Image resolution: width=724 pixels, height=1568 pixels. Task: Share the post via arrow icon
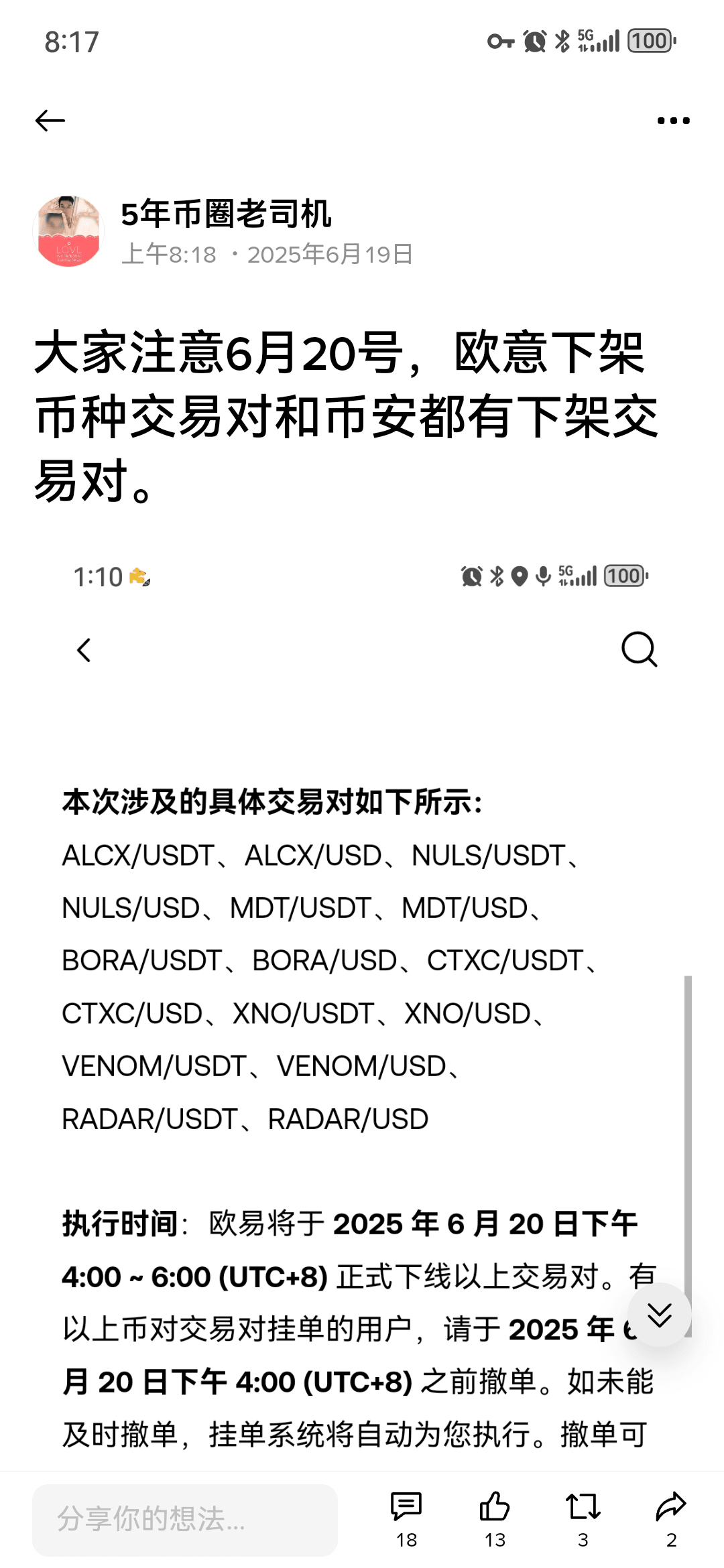point(671,1518)
